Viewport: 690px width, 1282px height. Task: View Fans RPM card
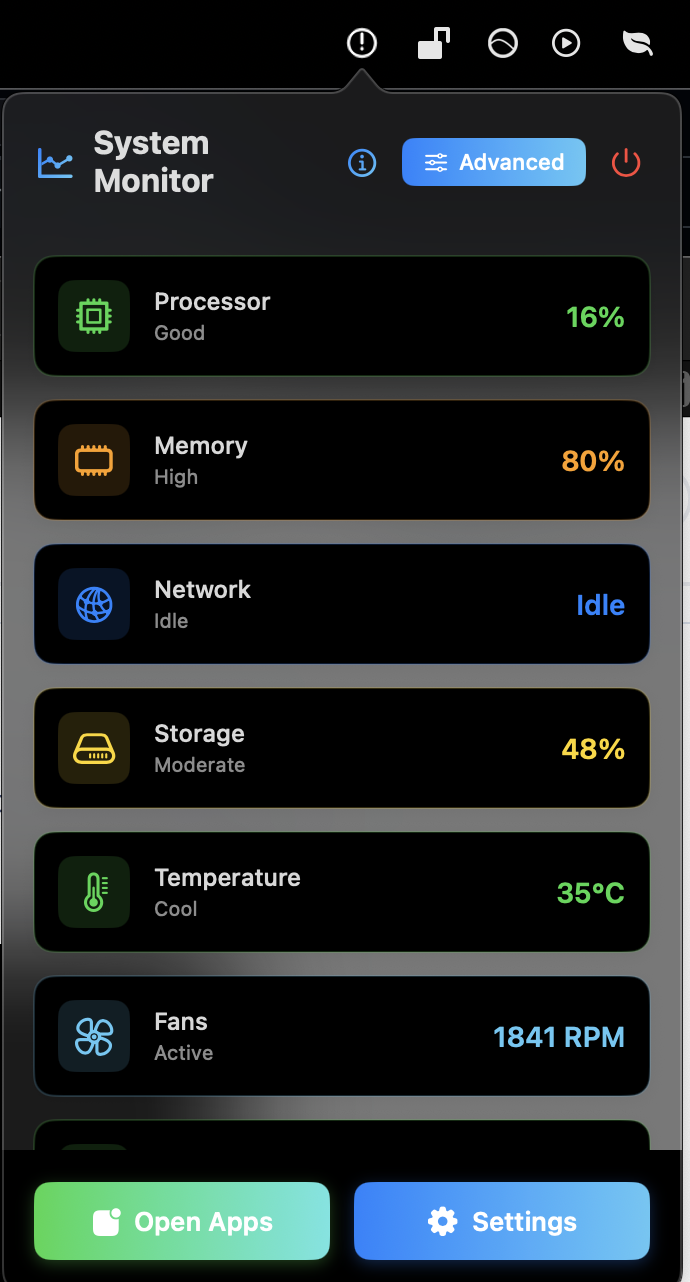tap(342, 1036)
